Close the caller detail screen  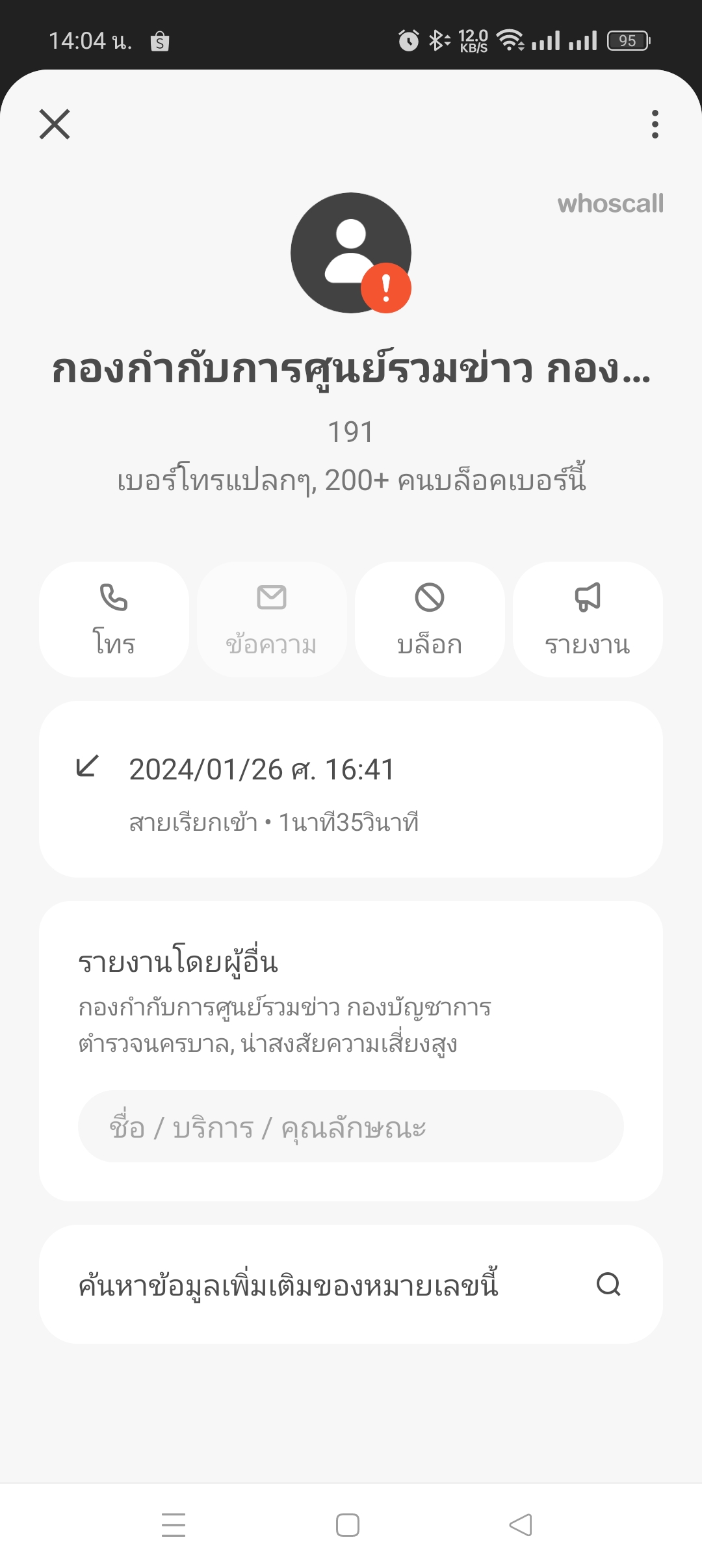[x=55, y=124]
